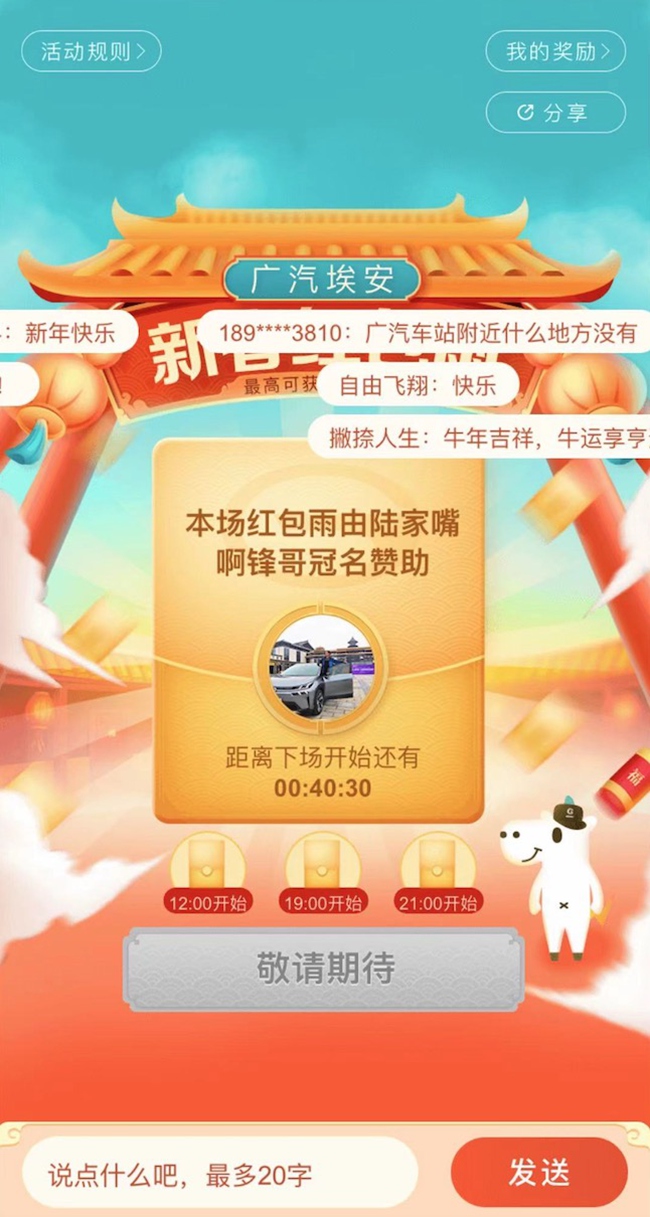View 我的奖励 my rewards

pos(555,51)
